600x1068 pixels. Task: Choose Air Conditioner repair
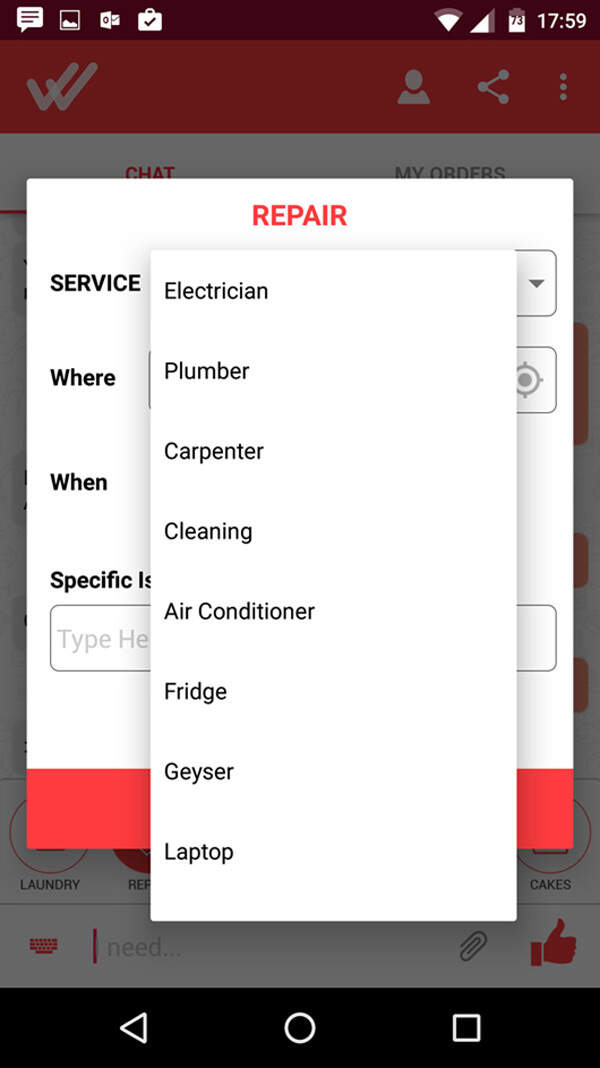point(239,611)
